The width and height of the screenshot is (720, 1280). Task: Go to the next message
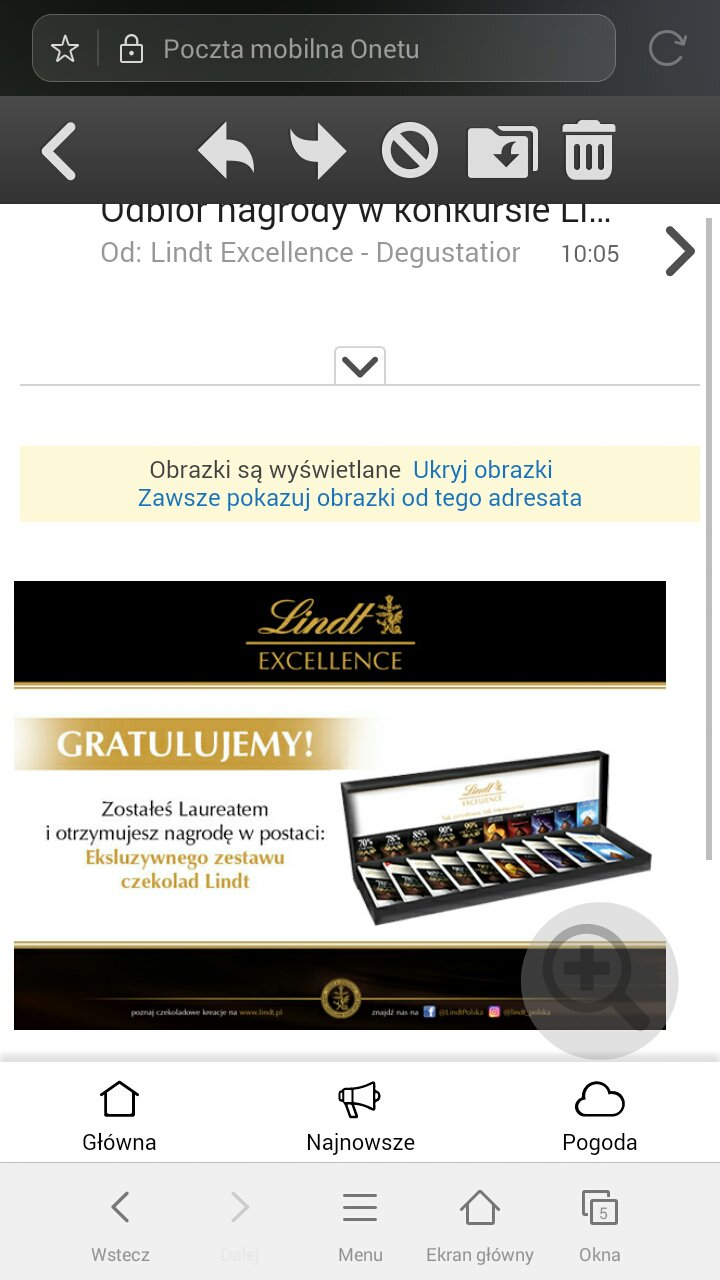[x=680, y=251]
